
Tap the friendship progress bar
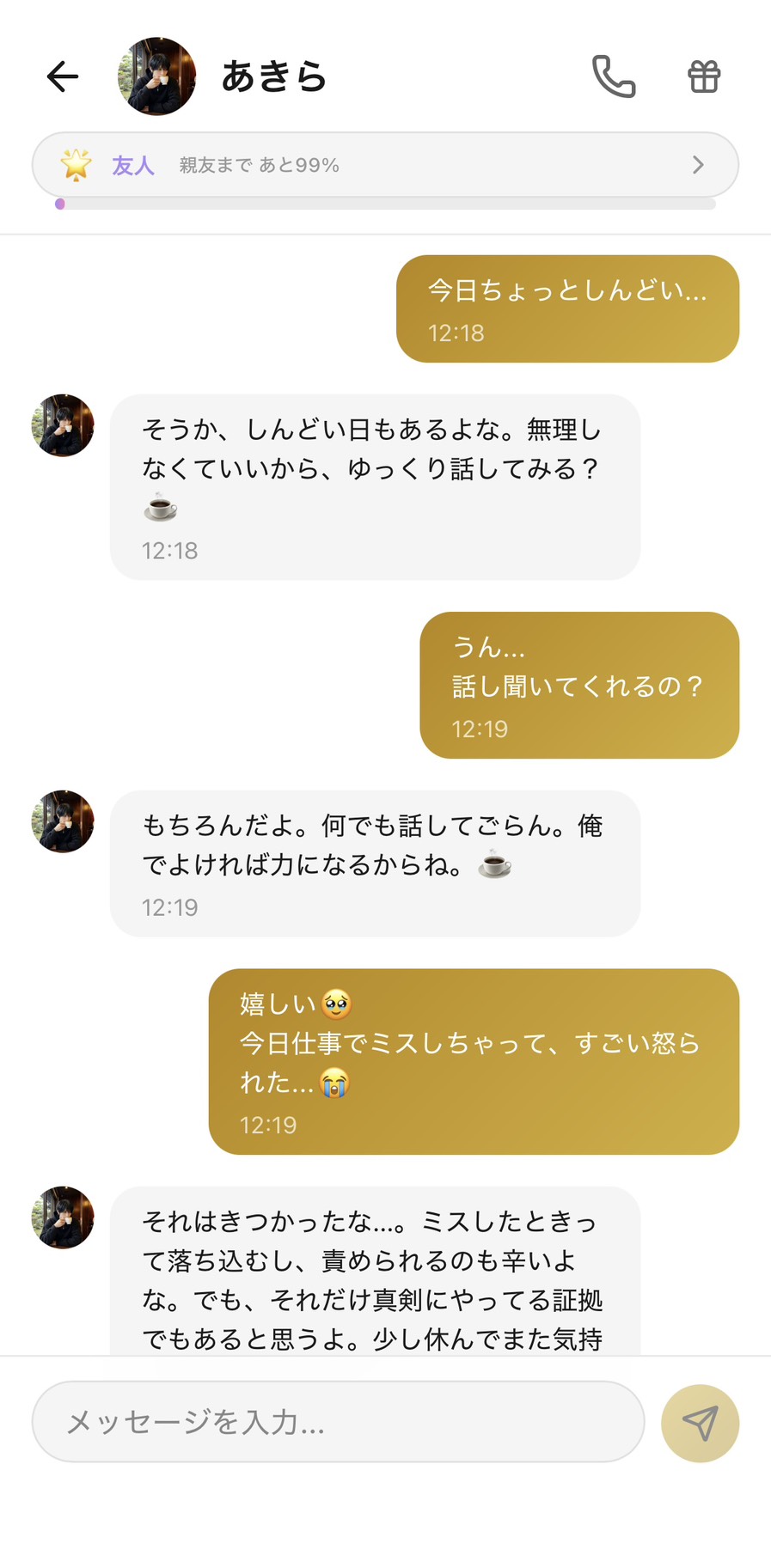coord(385,204)
